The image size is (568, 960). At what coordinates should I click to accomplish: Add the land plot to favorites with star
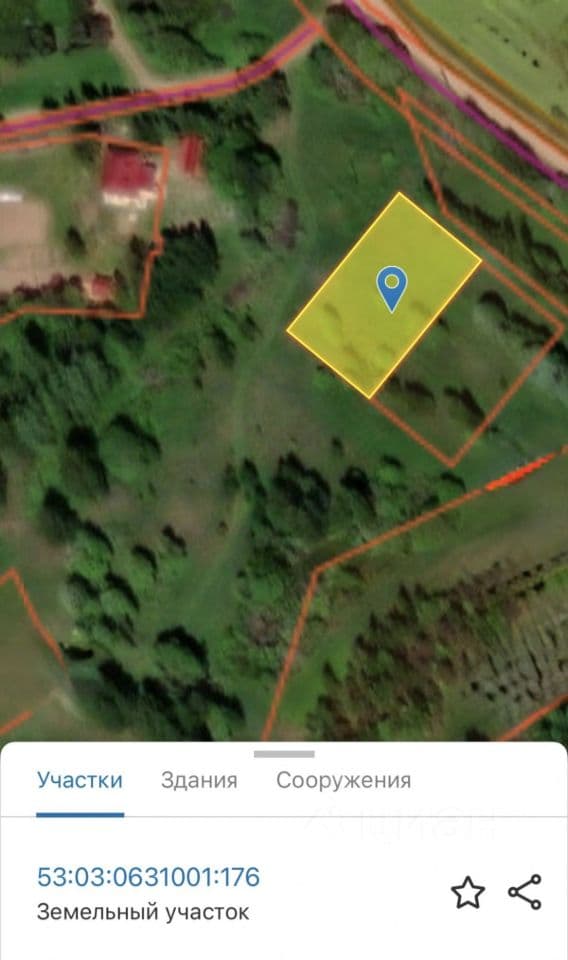[x=468, y=892]
